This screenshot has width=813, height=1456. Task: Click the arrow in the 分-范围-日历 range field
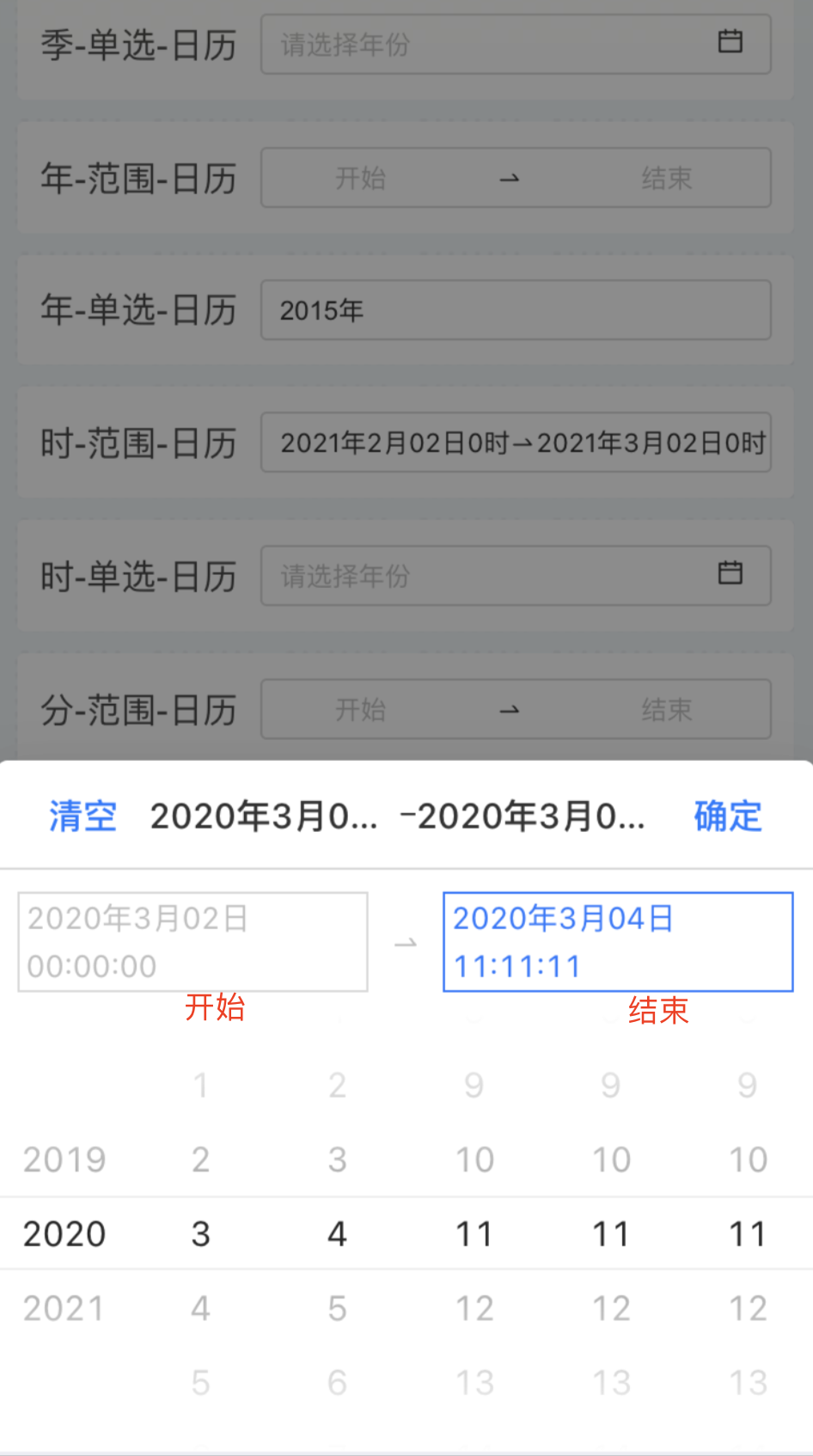click(510, 709)
